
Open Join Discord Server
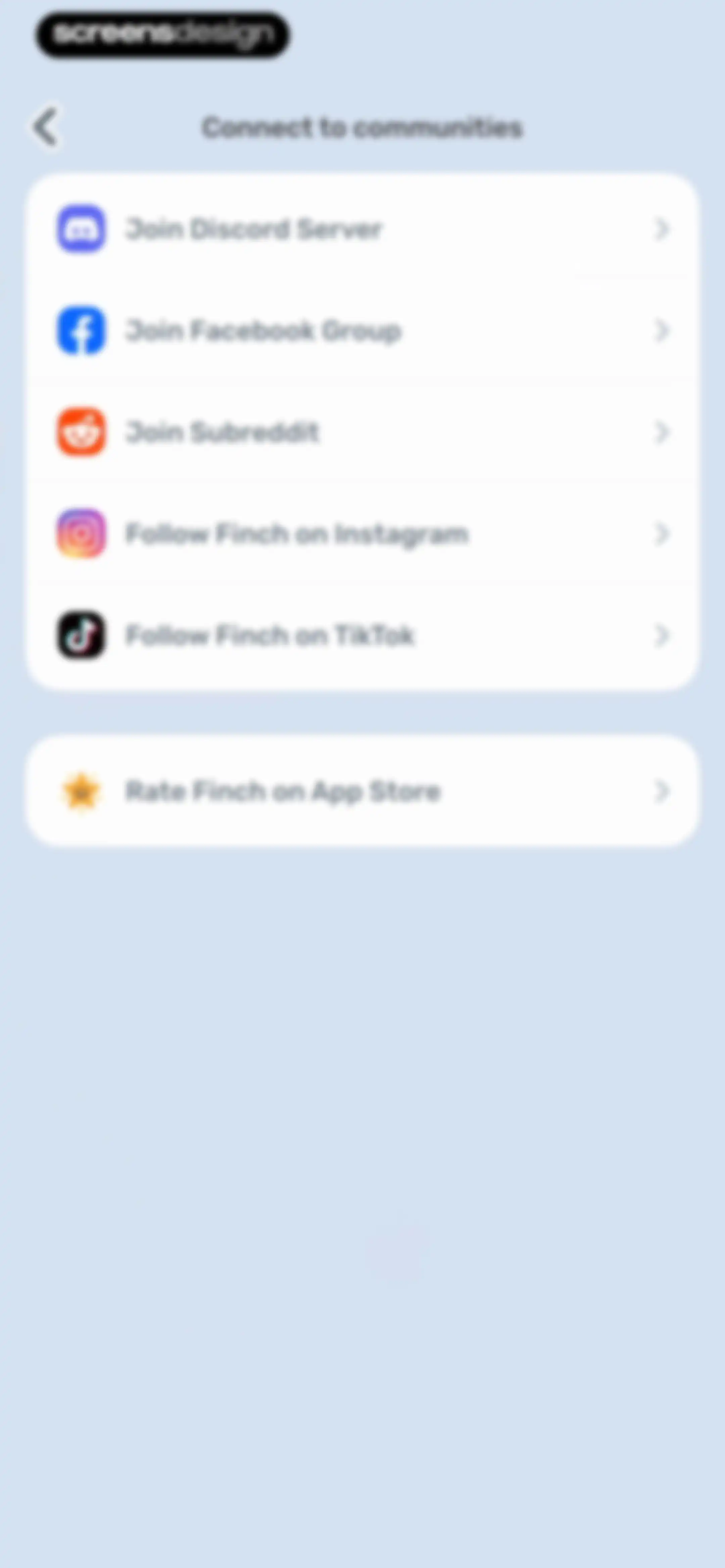[362, 229]
